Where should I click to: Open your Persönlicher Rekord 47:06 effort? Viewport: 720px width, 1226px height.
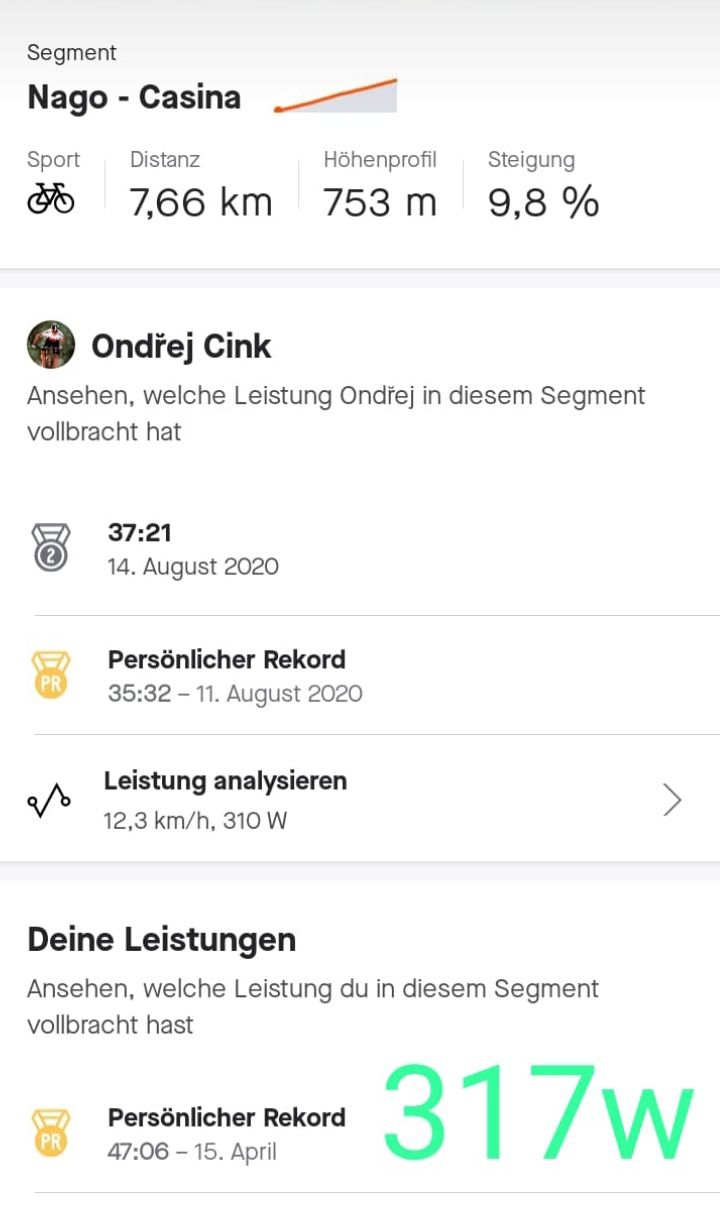coord(360,1134)
